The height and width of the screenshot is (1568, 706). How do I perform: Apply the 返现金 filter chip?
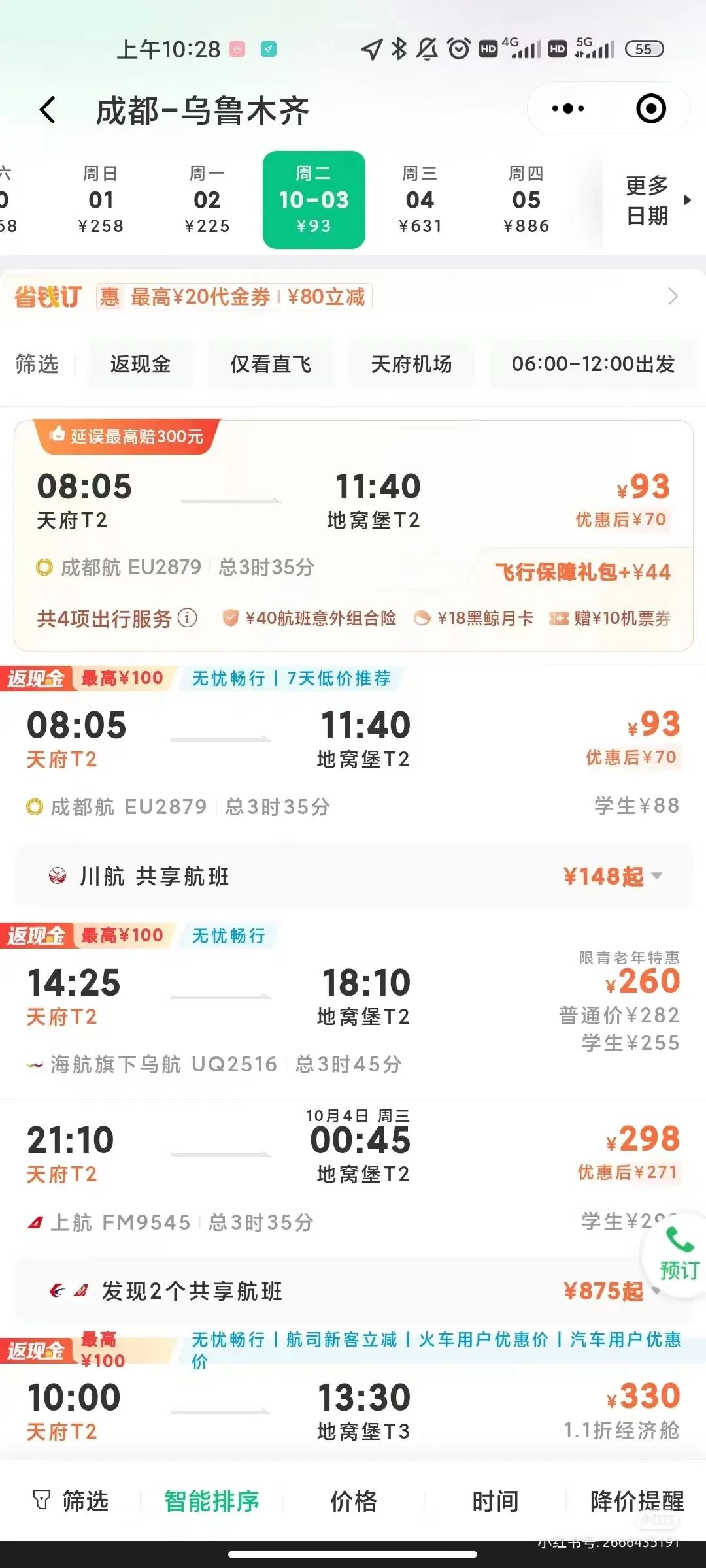[x=141, y=364]
